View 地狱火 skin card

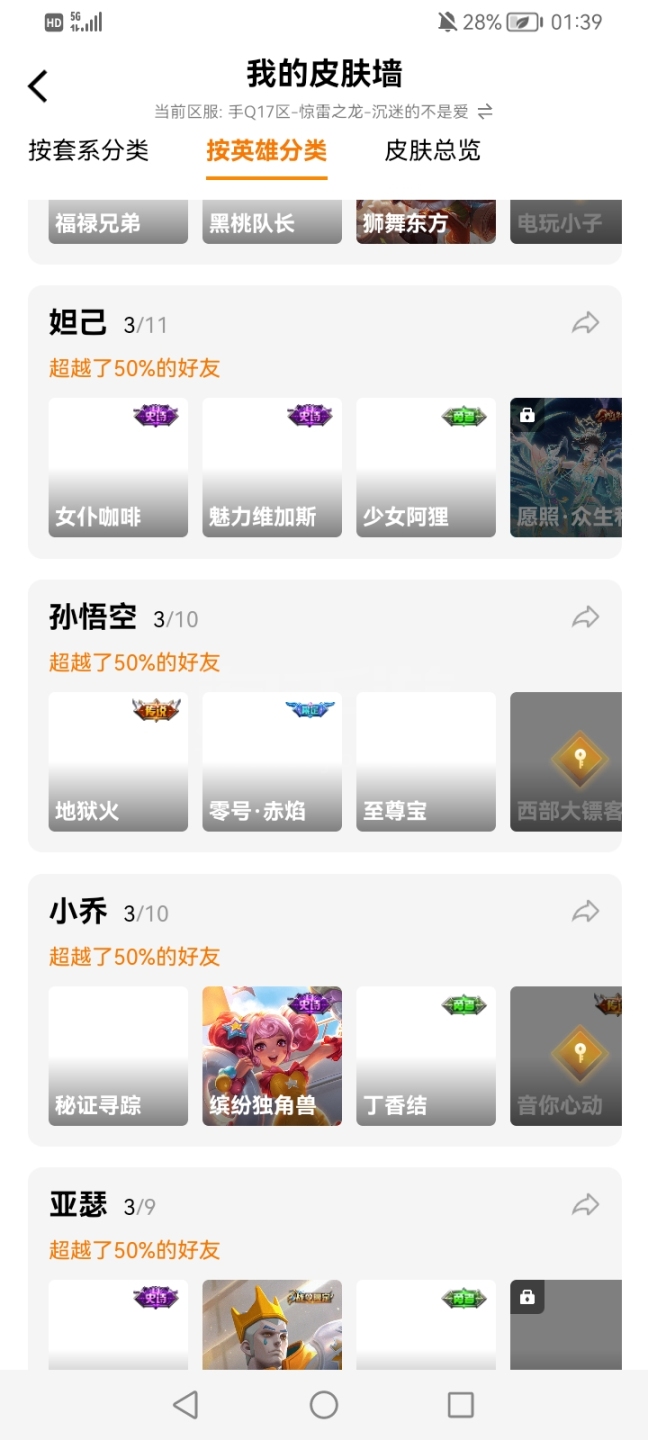(118, 761)
